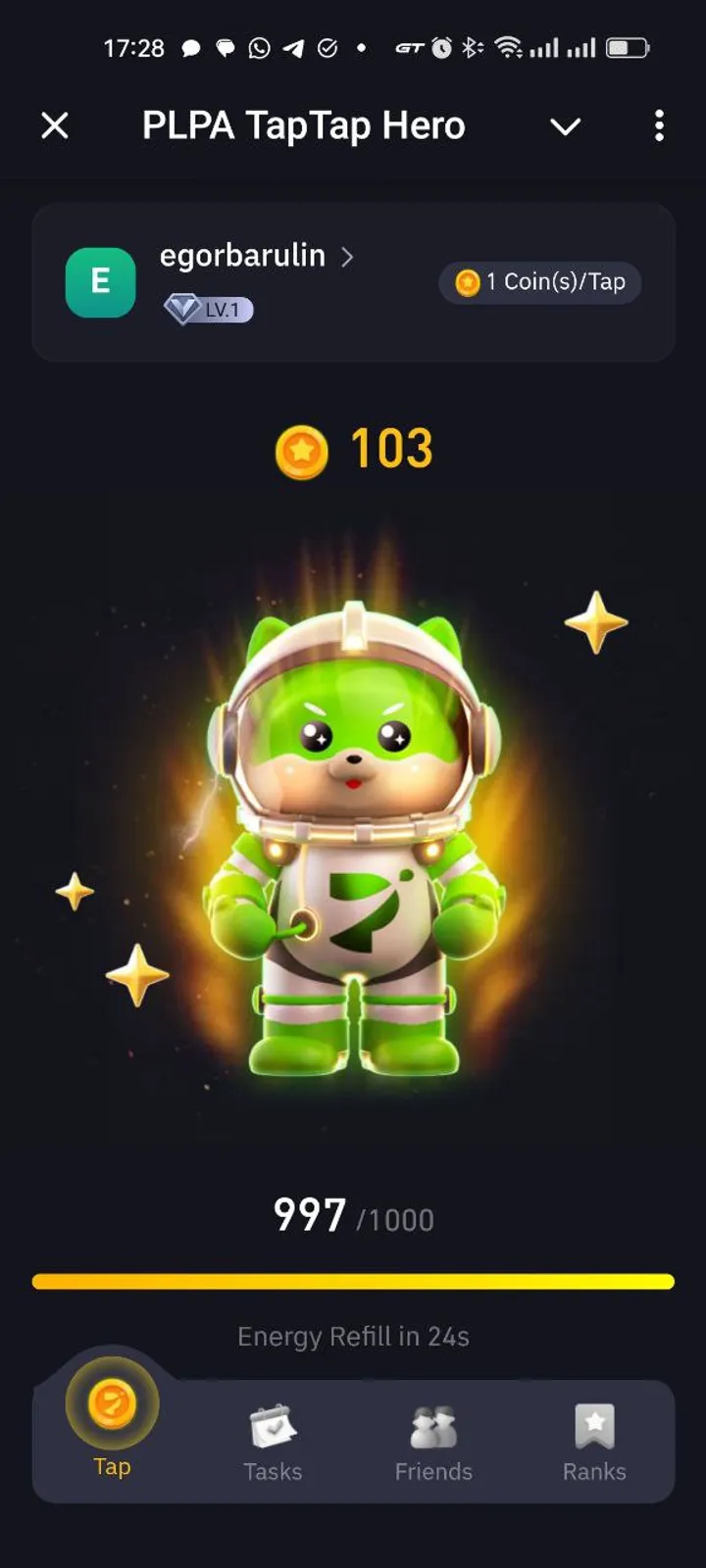Expand the chevron next to PLPA TapTap Hero
Image resolution: width=706 pixels, height=1568 pixels.
(566, 126)
